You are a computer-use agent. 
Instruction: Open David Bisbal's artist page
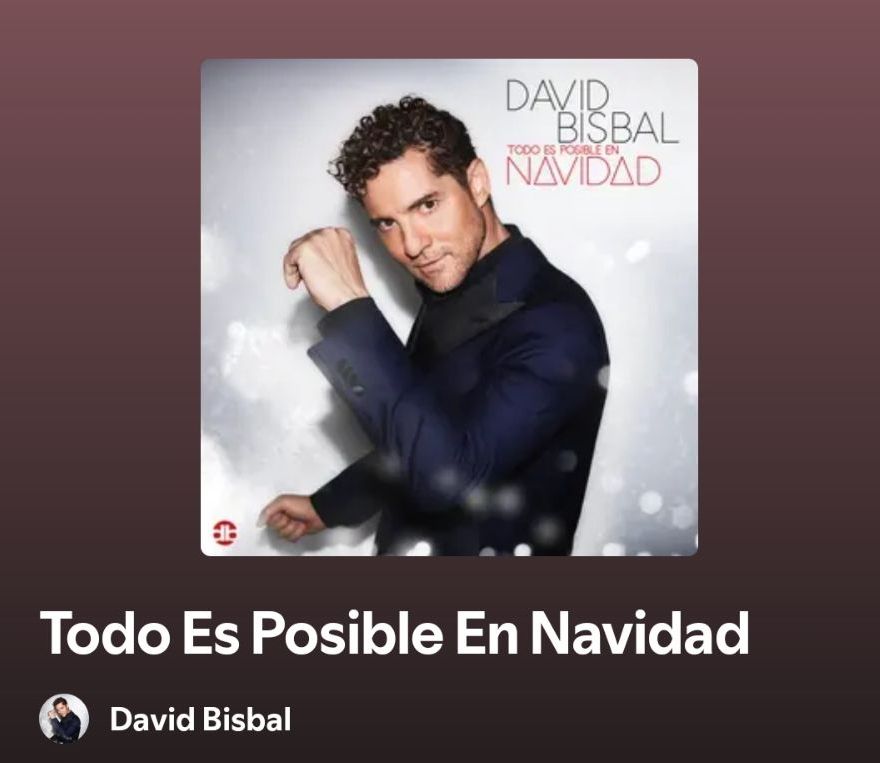[x=200, y=719]
